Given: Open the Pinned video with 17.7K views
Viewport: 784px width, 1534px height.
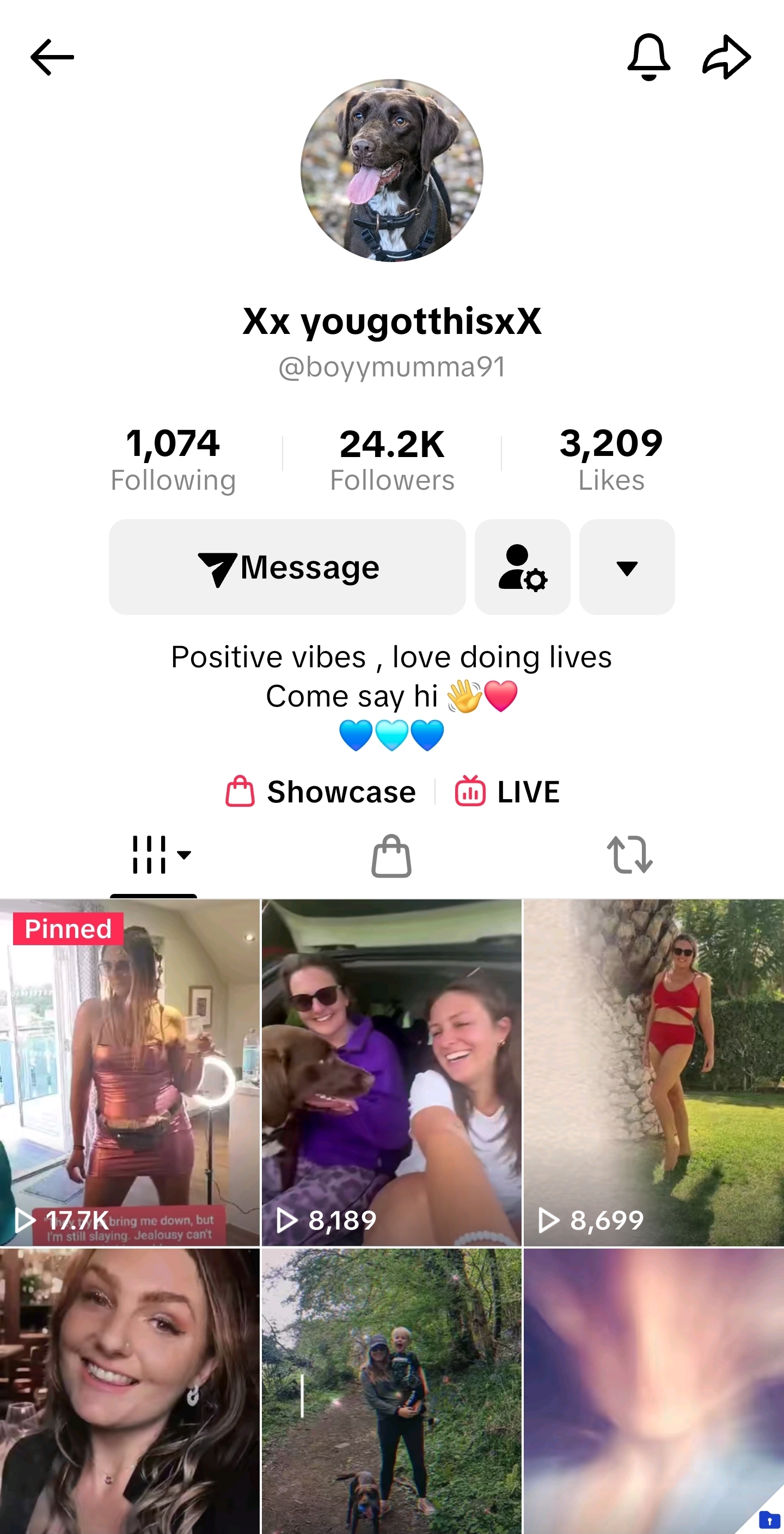Looking at the screenshot, I should click(130, 1072).
